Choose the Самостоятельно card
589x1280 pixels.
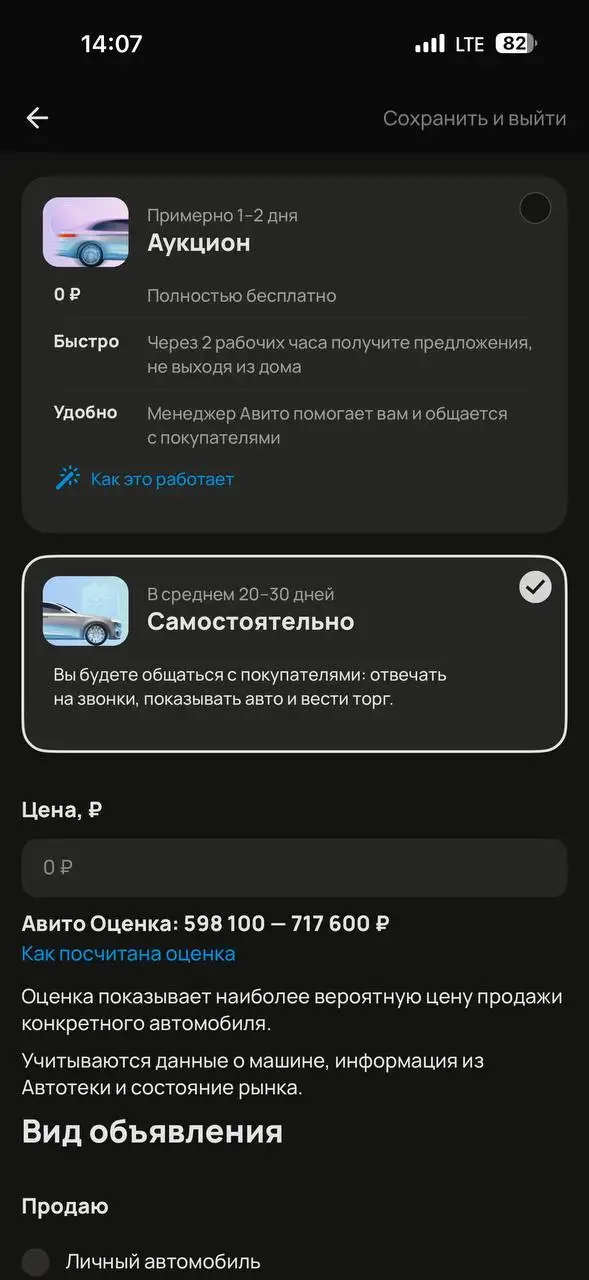(x=294, y=653)
